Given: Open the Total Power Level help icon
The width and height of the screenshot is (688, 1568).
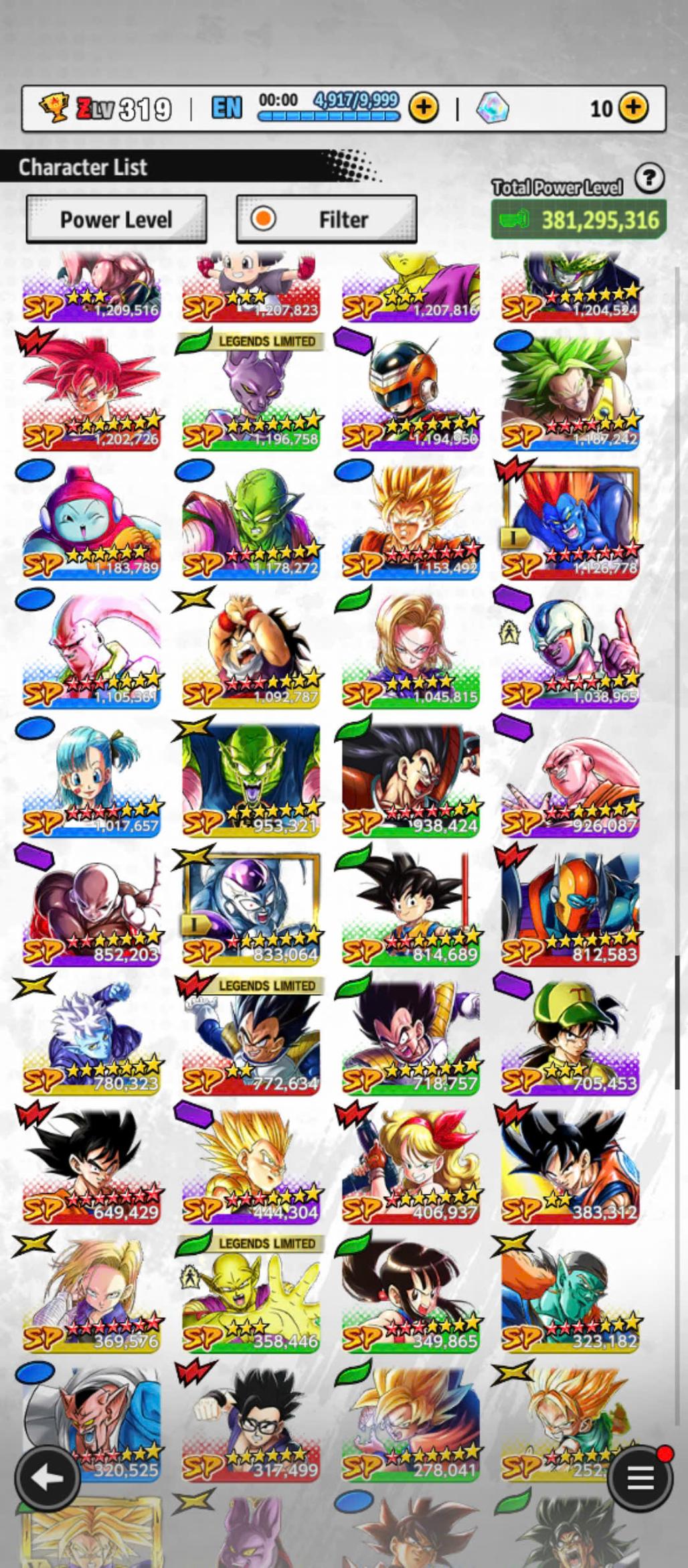Looking at the screenshot, I should [x=649, y=179].
